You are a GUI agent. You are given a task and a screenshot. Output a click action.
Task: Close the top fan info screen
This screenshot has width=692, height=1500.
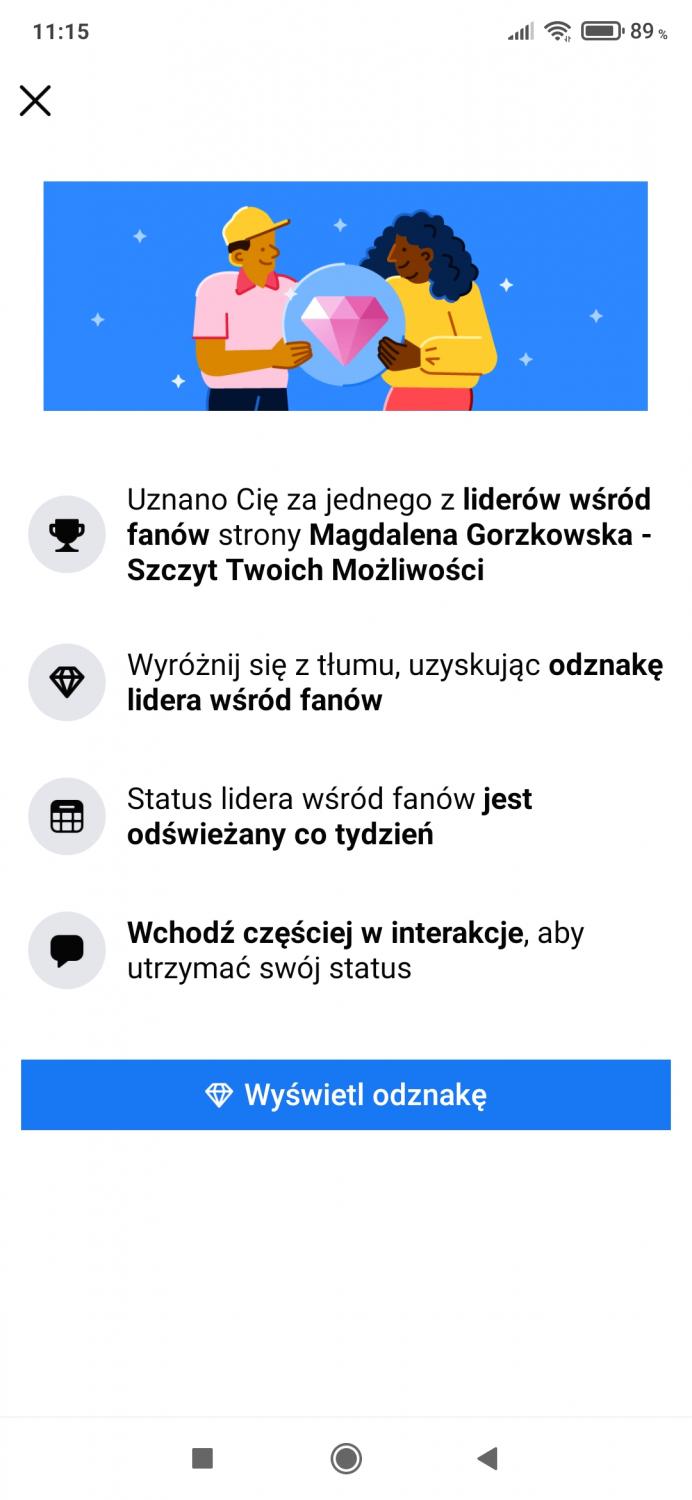pos(35,101)
